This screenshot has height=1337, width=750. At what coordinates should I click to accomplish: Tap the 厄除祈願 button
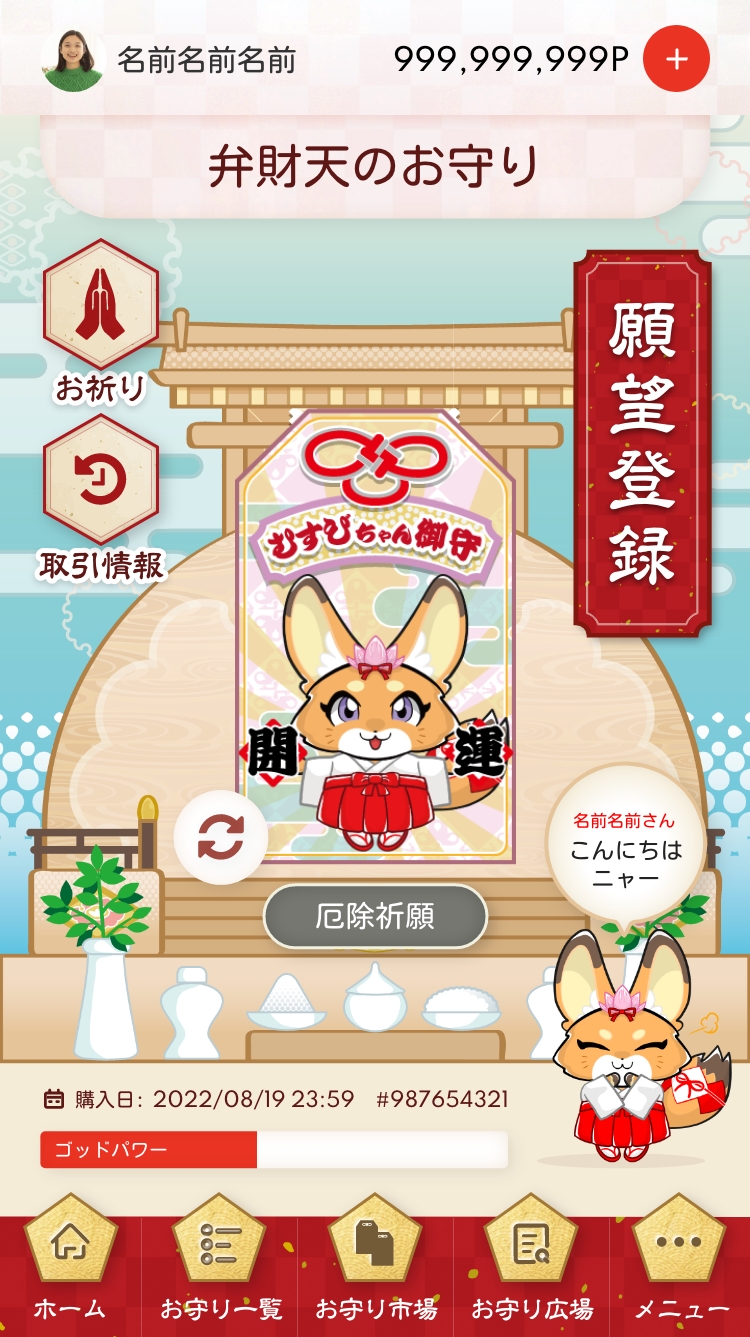click(375, 916)
